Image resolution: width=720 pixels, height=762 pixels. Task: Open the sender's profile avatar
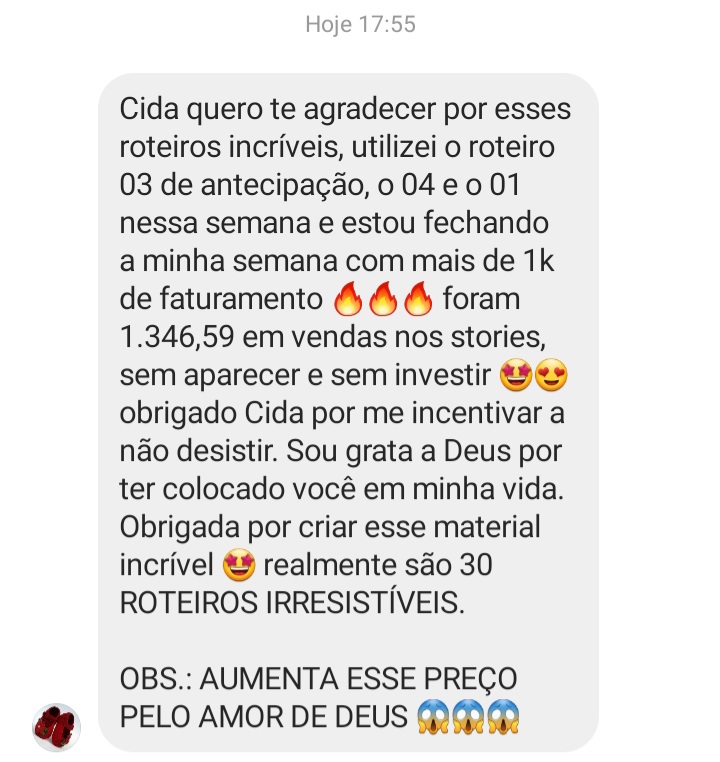point(56,727)
